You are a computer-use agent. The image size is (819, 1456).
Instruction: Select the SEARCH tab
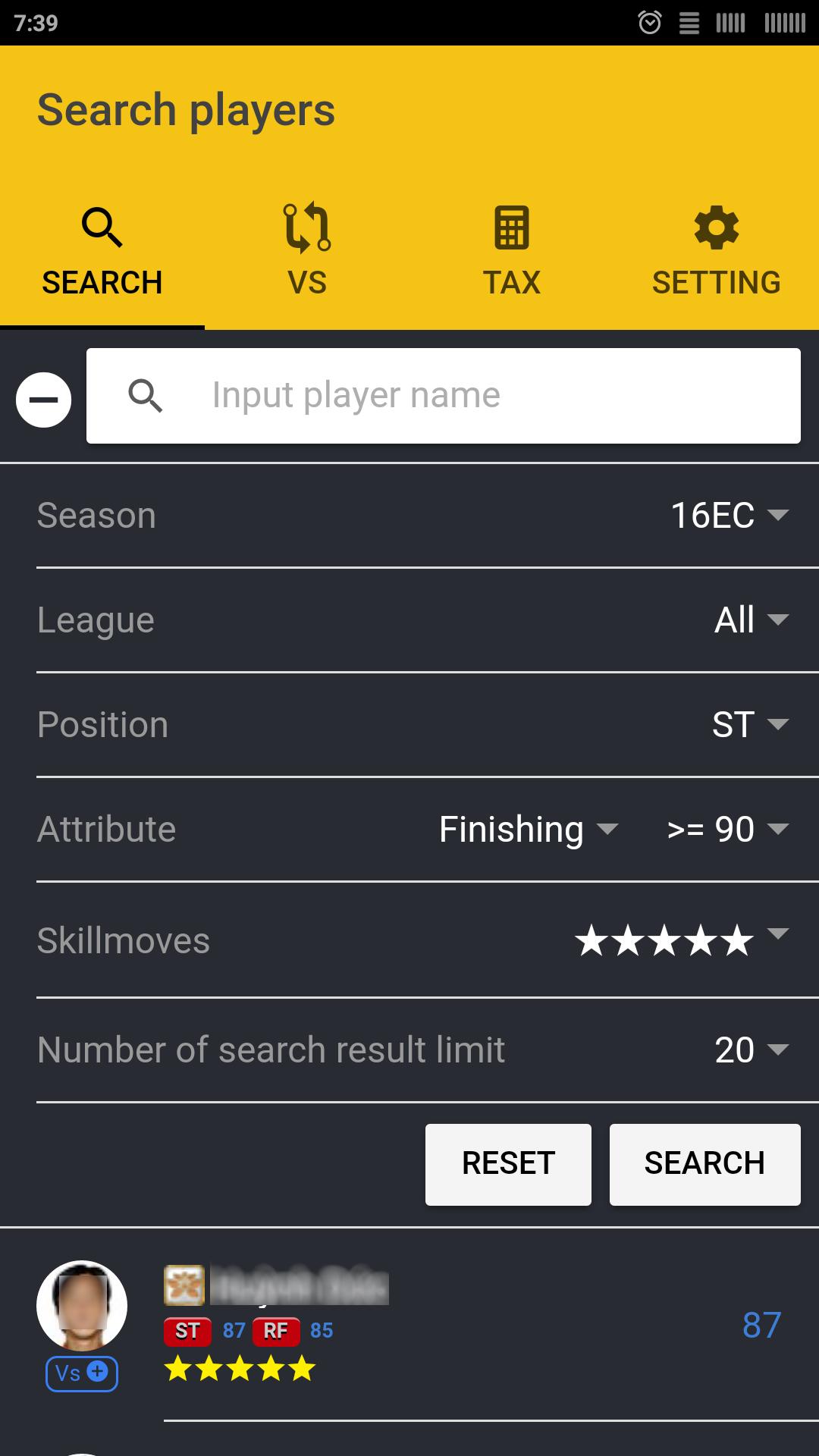click(x=102, y=250)
